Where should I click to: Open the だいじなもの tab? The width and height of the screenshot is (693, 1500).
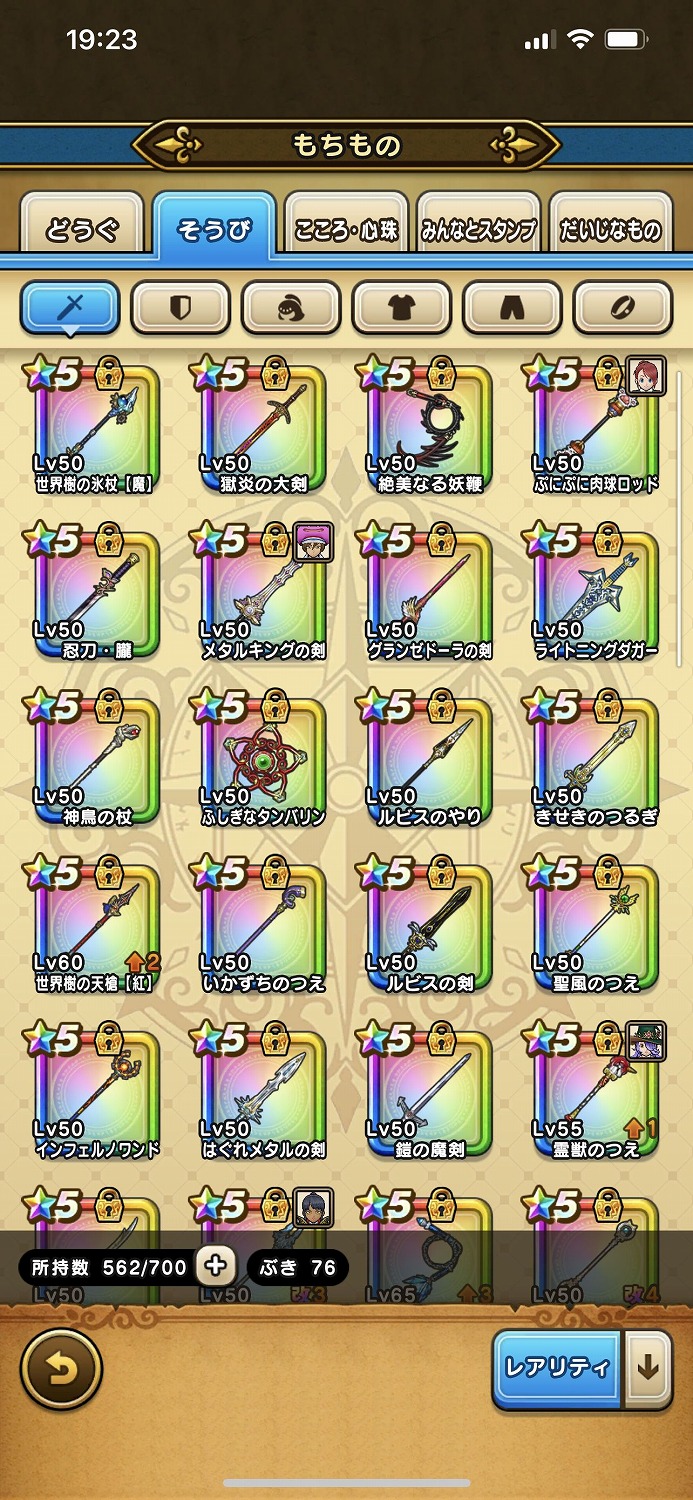tap(609, 229)
